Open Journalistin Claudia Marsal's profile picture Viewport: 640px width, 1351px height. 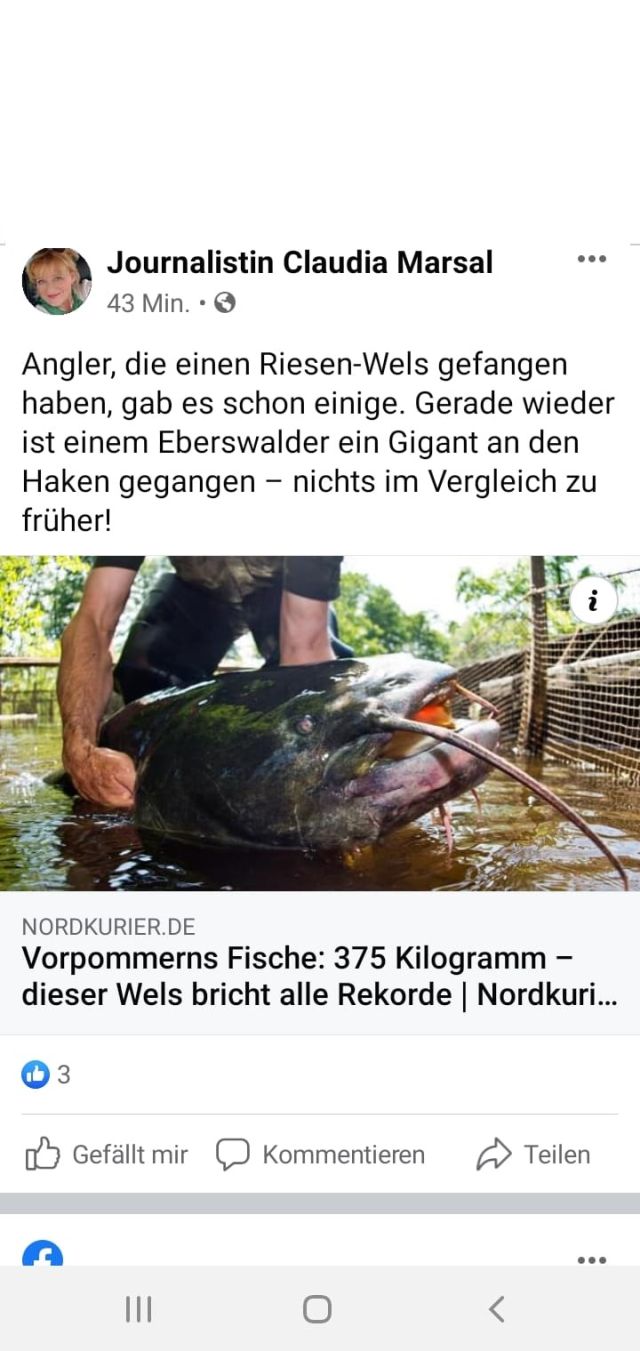click(57, 282)
